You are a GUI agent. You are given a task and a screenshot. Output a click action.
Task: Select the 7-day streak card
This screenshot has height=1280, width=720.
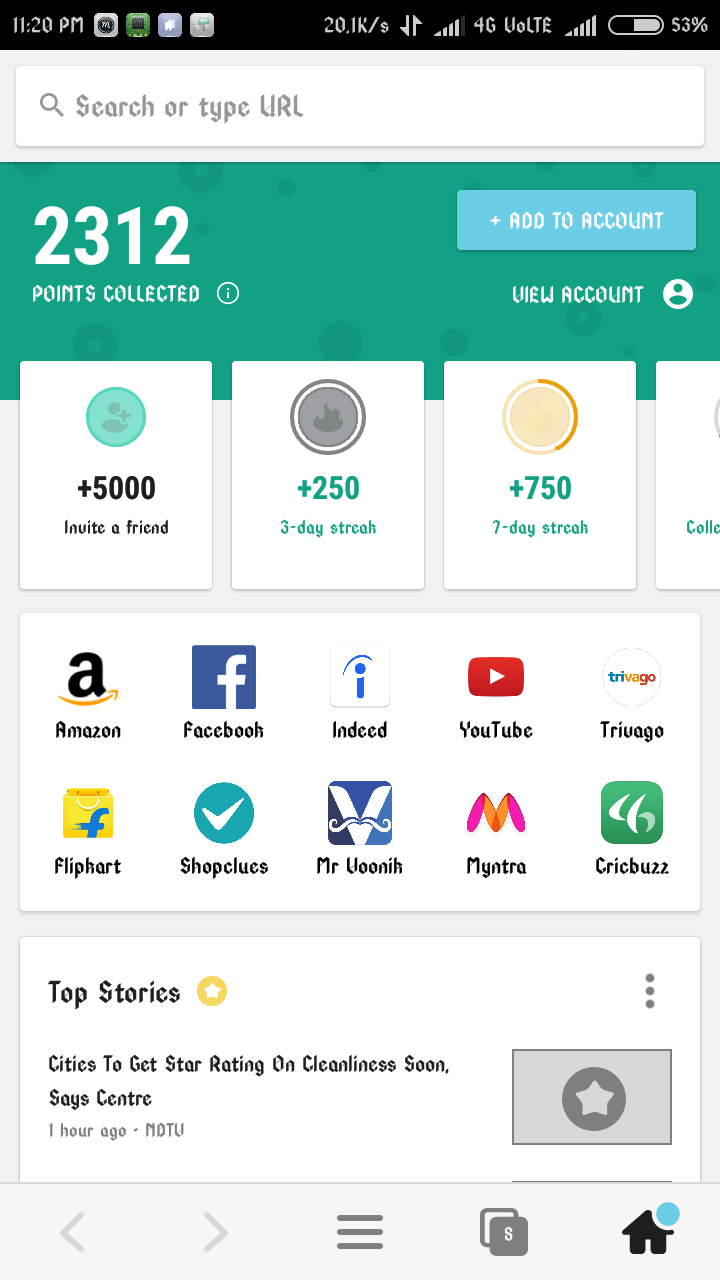pos(540,475)
